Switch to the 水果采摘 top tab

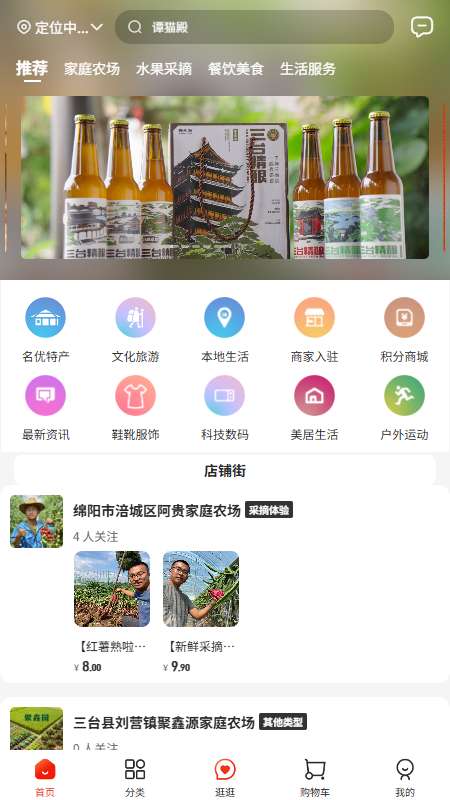(164, 69)
